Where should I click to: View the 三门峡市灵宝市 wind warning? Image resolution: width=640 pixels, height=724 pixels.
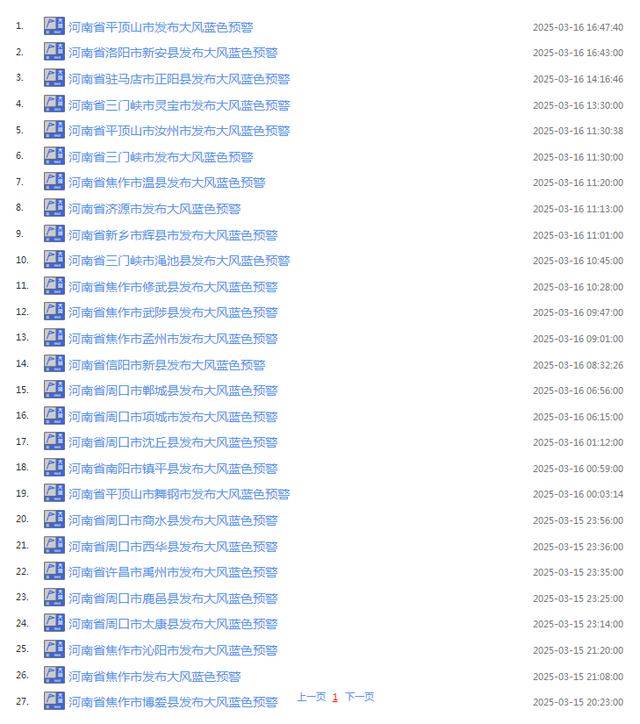coord(178,105)
